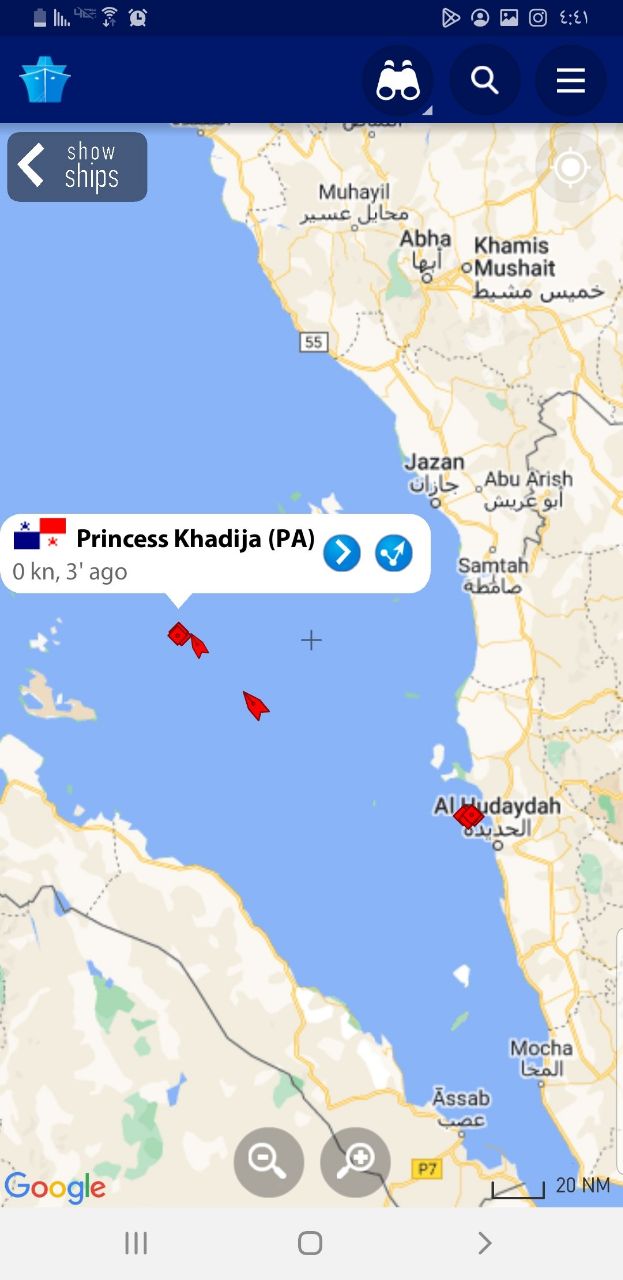Go to the Android home screen
The image size is (623, 1280).
click(310, 1243)
